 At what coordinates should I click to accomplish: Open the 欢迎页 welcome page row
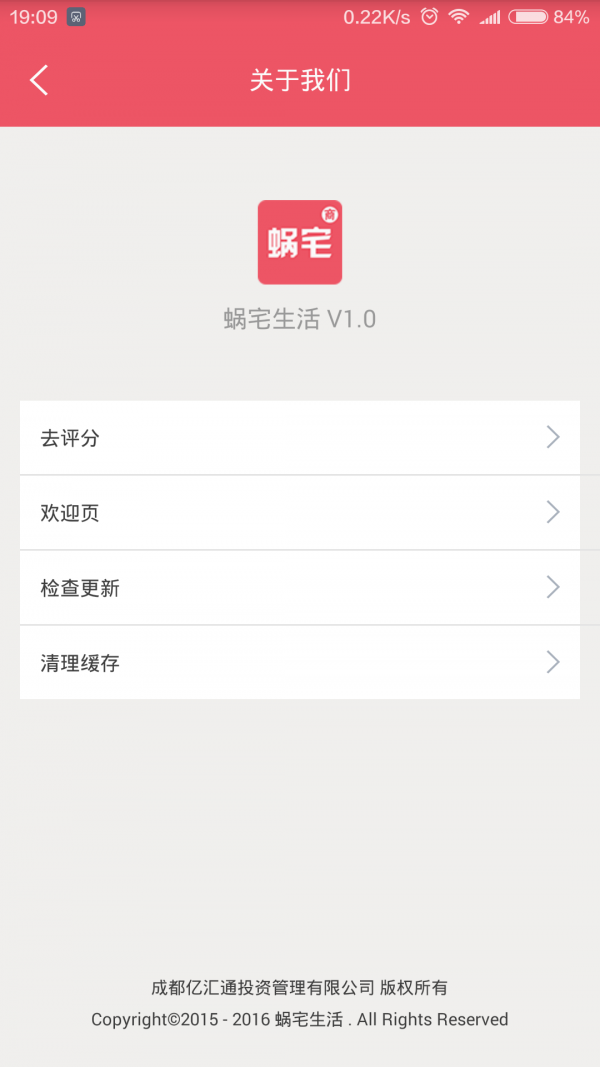(x=300, y=513)
